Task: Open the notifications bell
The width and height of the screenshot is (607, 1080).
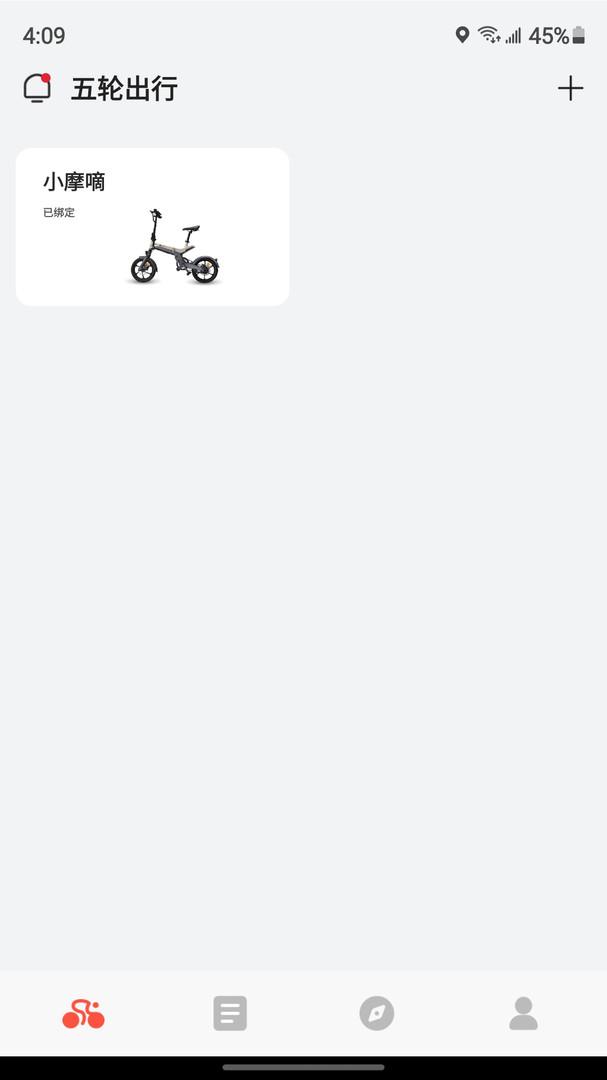Action: [37, 88]
